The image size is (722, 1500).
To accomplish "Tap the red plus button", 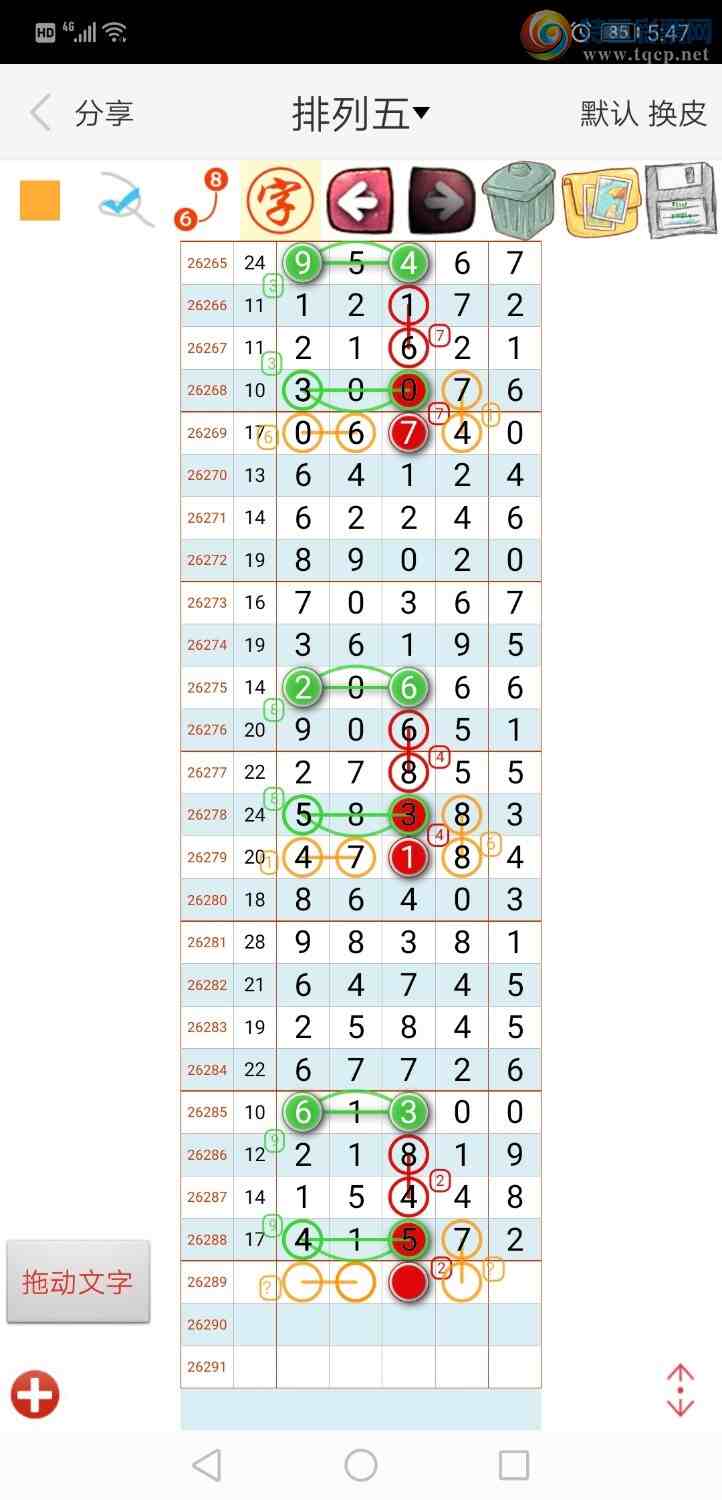I will click(35, 1394).
